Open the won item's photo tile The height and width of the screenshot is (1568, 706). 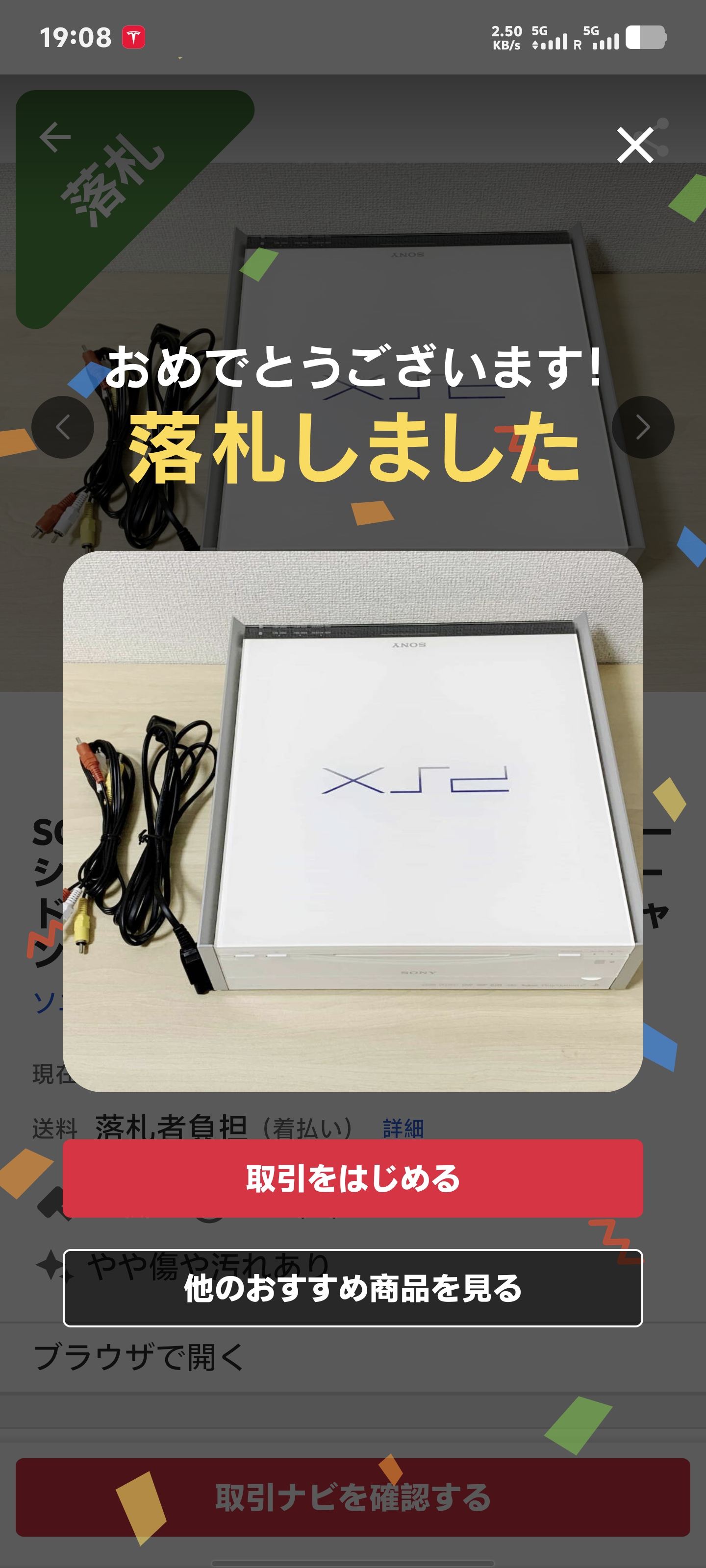(353, 821)
